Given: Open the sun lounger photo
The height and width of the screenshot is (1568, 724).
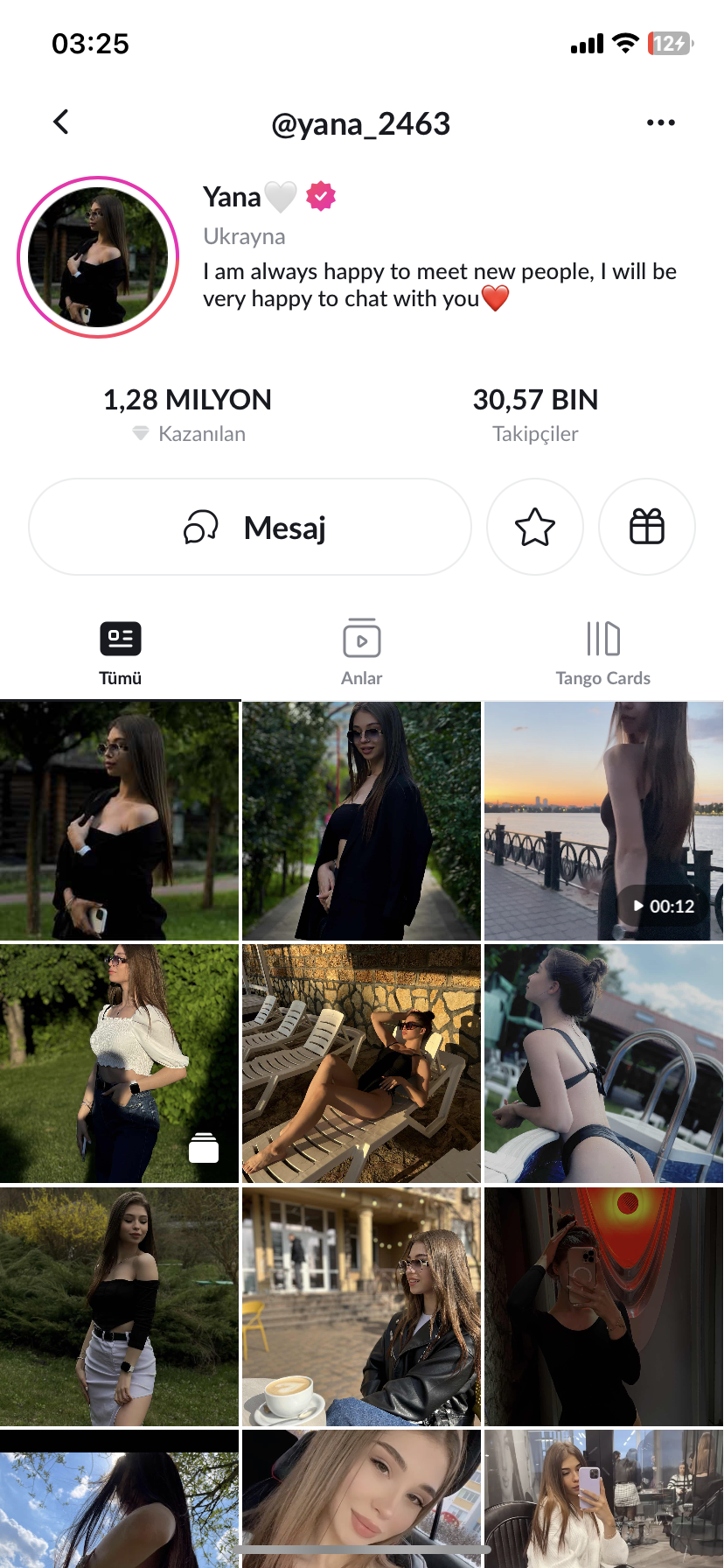Looking at the screenshot, I should (361, 1063).
